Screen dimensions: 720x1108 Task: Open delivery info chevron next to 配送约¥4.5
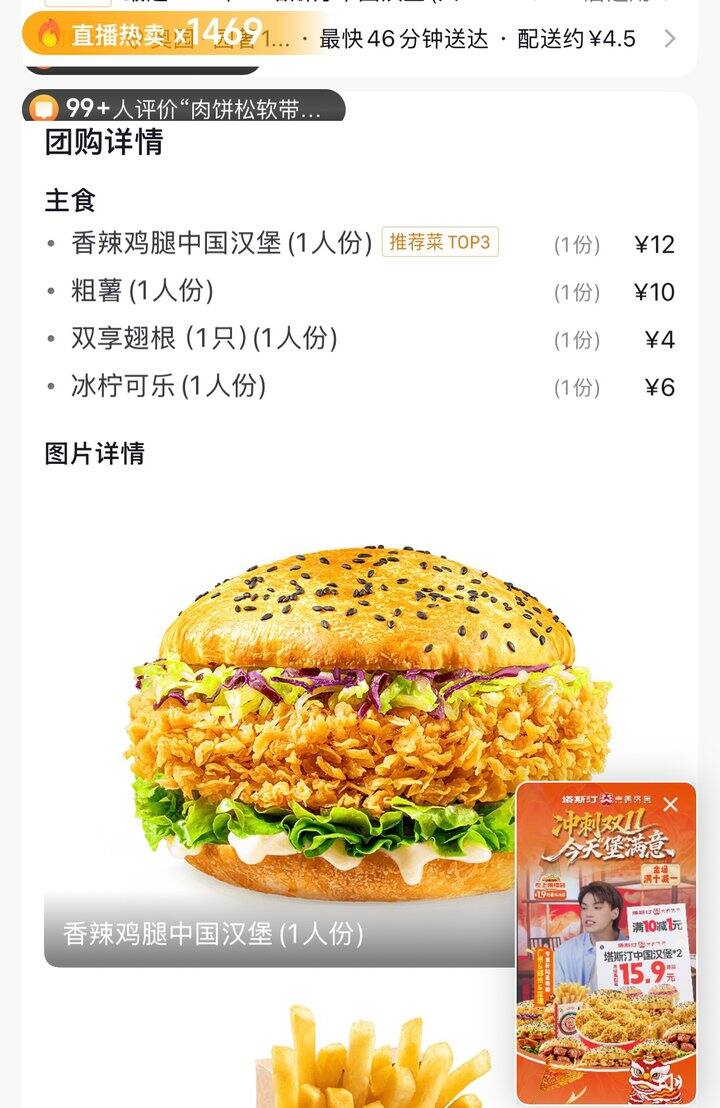pos(670,39)
